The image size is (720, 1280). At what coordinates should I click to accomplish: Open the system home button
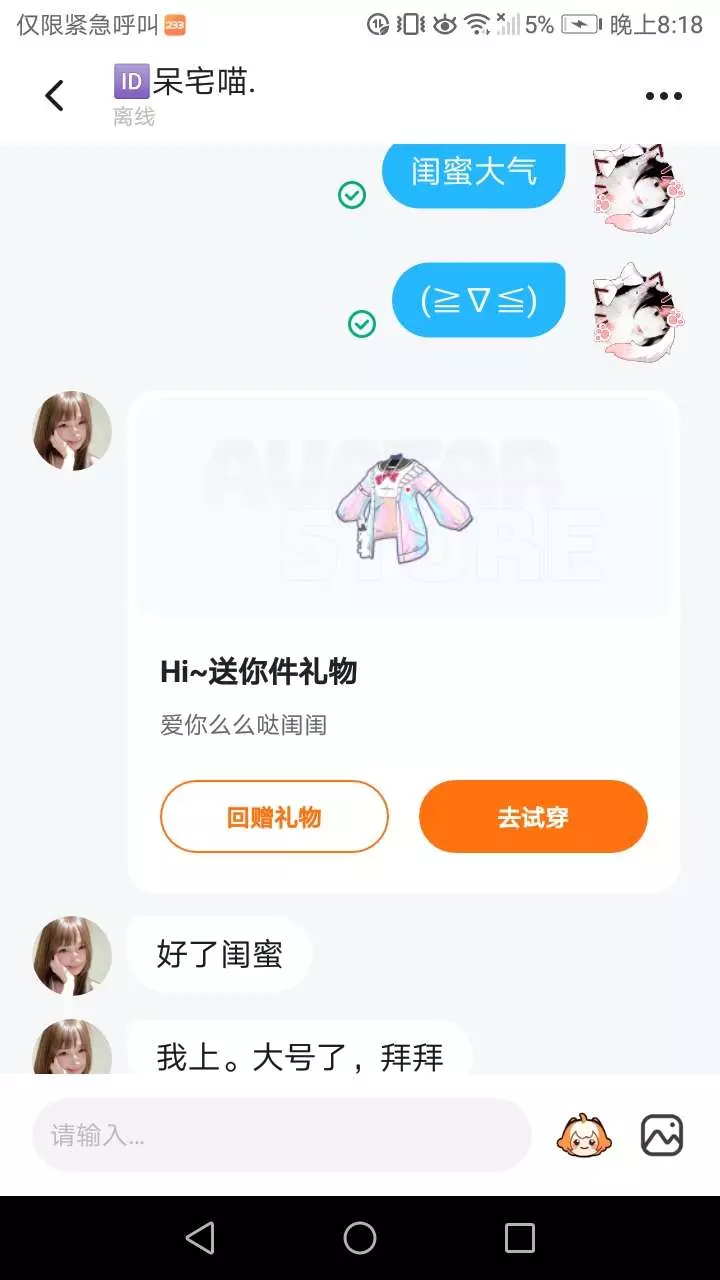click(360, 1238)
